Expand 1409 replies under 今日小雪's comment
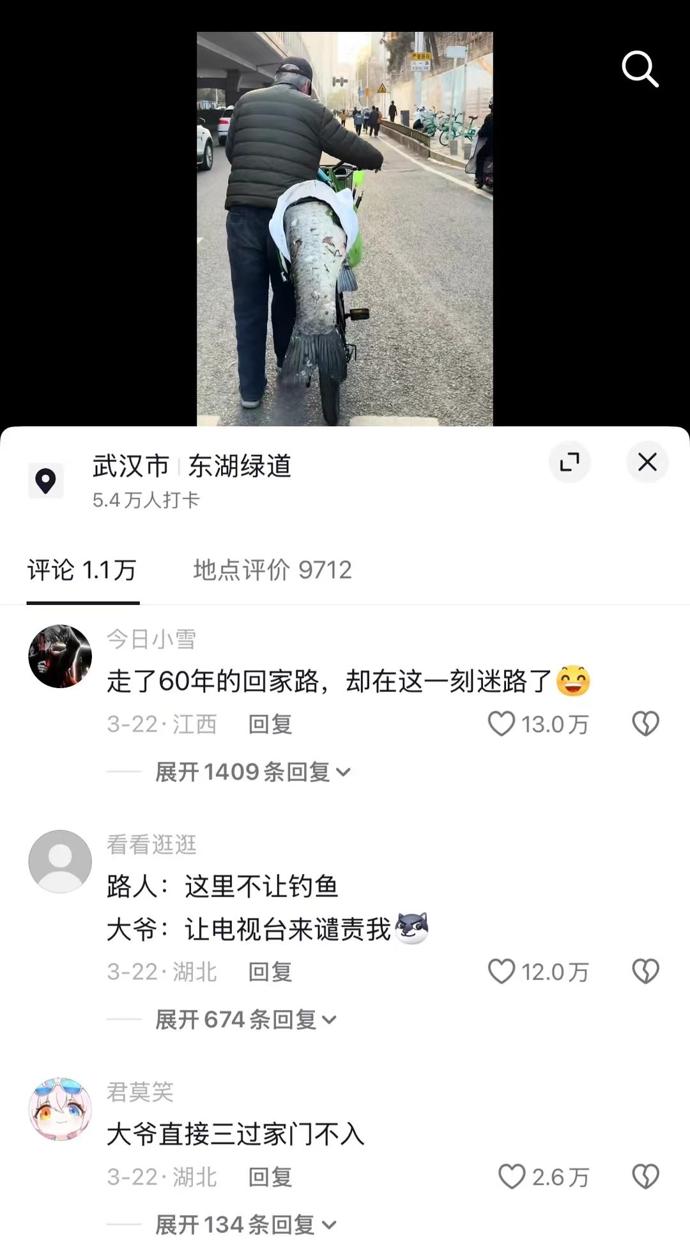 [x=252, y=772]
